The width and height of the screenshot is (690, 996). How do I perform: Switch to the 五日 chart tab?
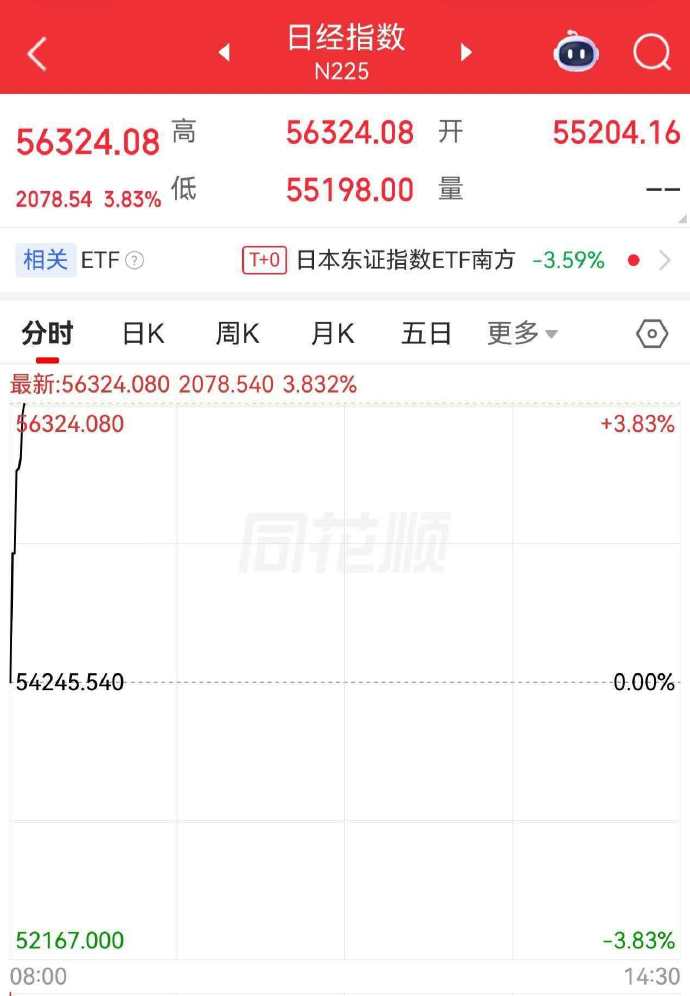coord(426,334)
